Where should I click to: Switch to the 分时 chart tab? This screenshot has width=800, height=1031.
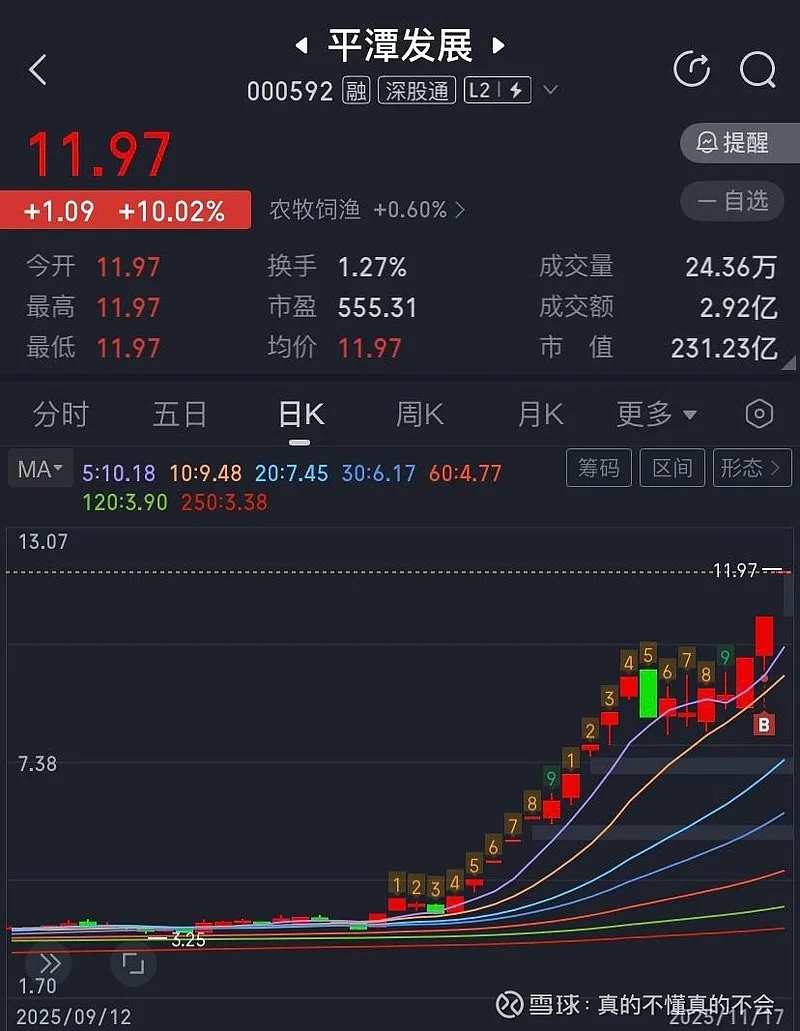coord(61,414)
